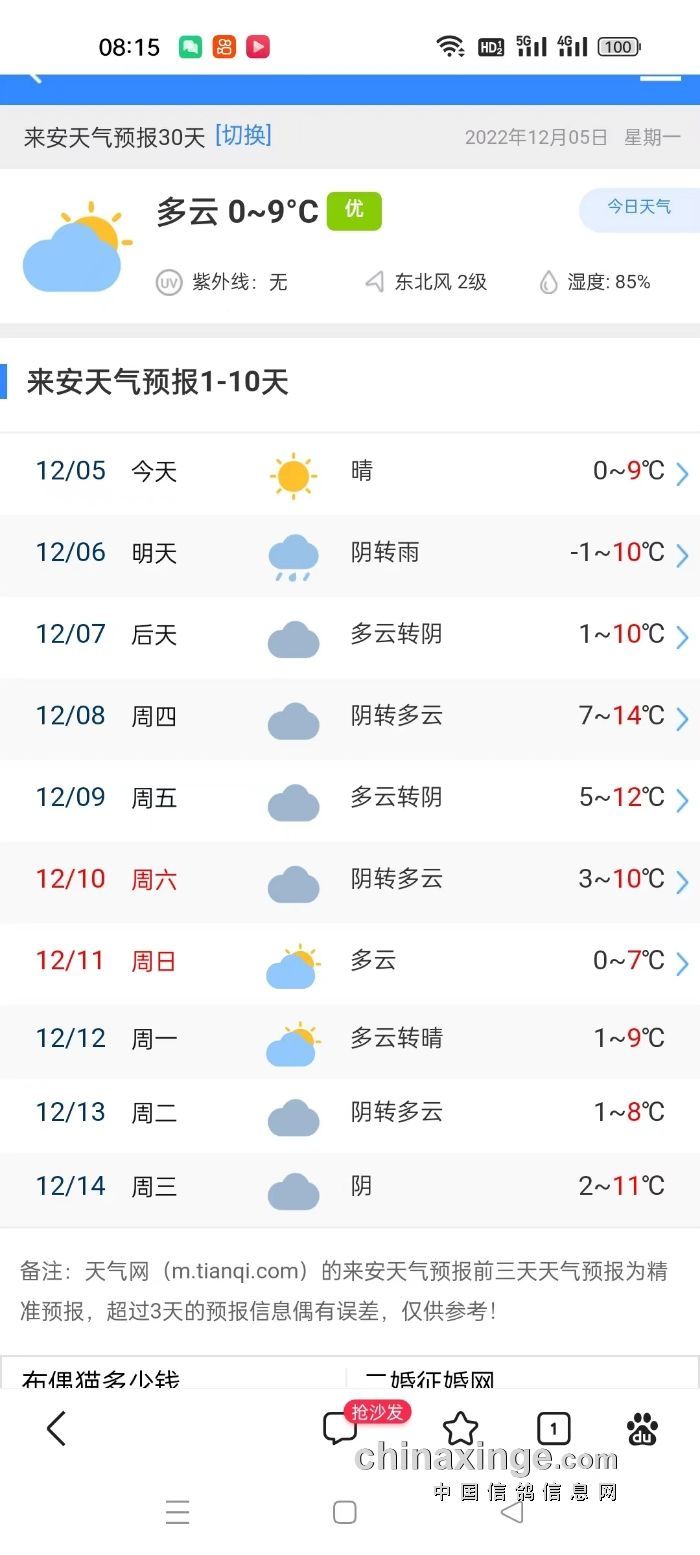The height and width of the screenshot is (1555, 700).
Task: Open comments with the 抢沙发 bubble
Action: [341, 1428]
